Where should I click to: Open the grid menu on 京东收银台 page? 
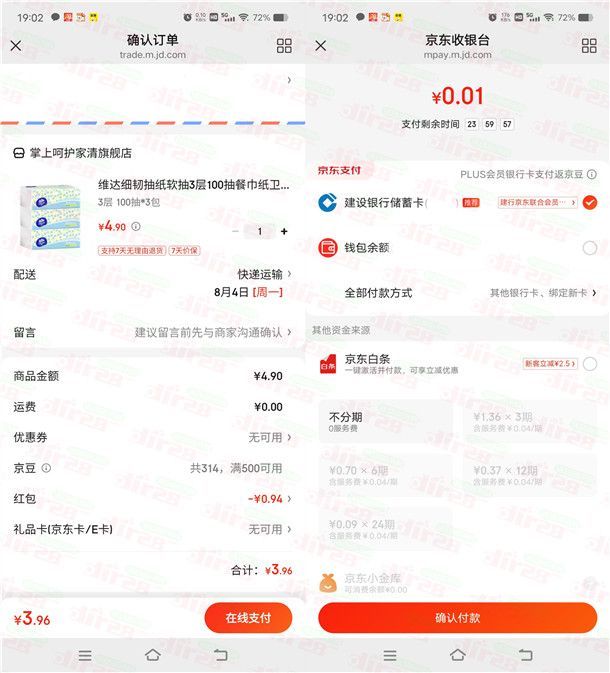589,46
